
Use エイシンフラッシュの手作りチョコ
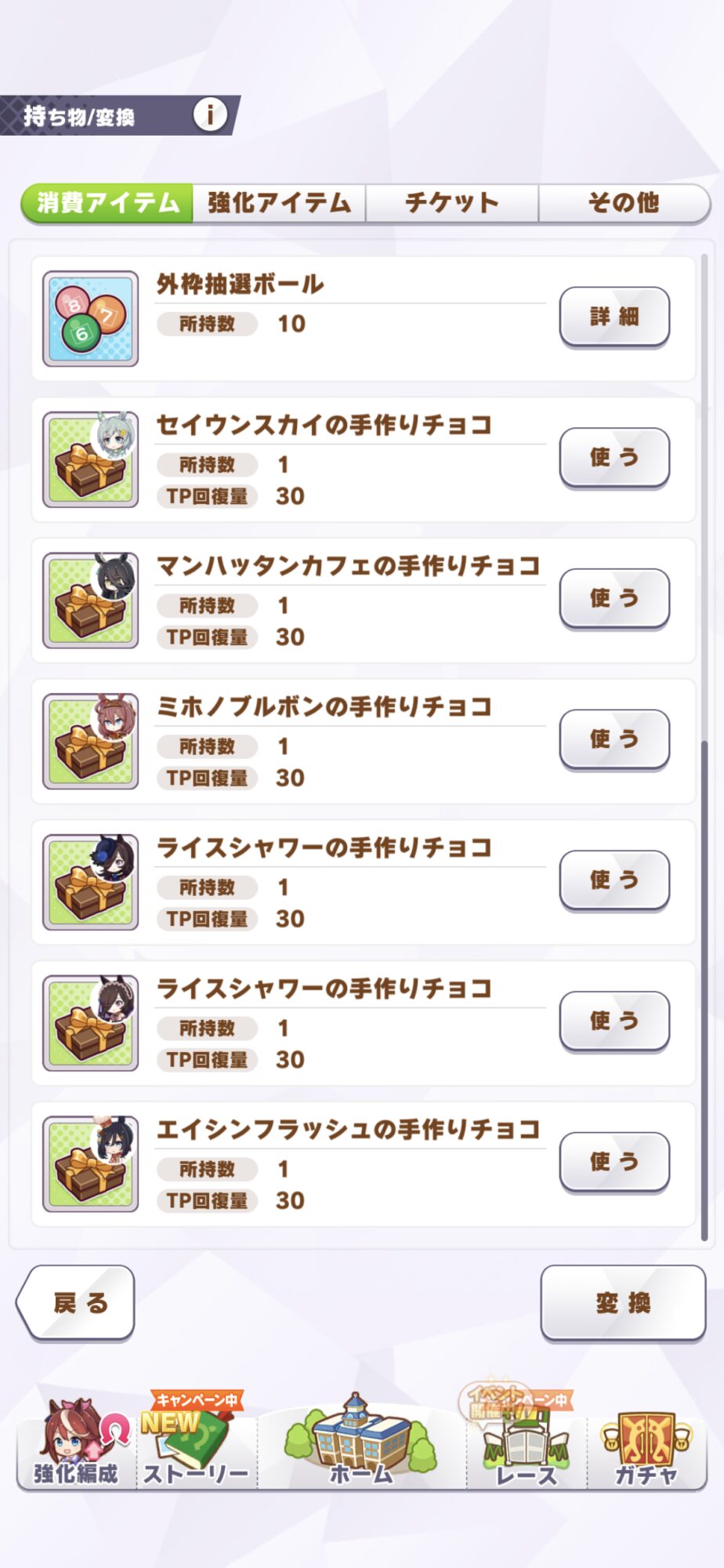pyautogui.click(x=614, y=1162)
